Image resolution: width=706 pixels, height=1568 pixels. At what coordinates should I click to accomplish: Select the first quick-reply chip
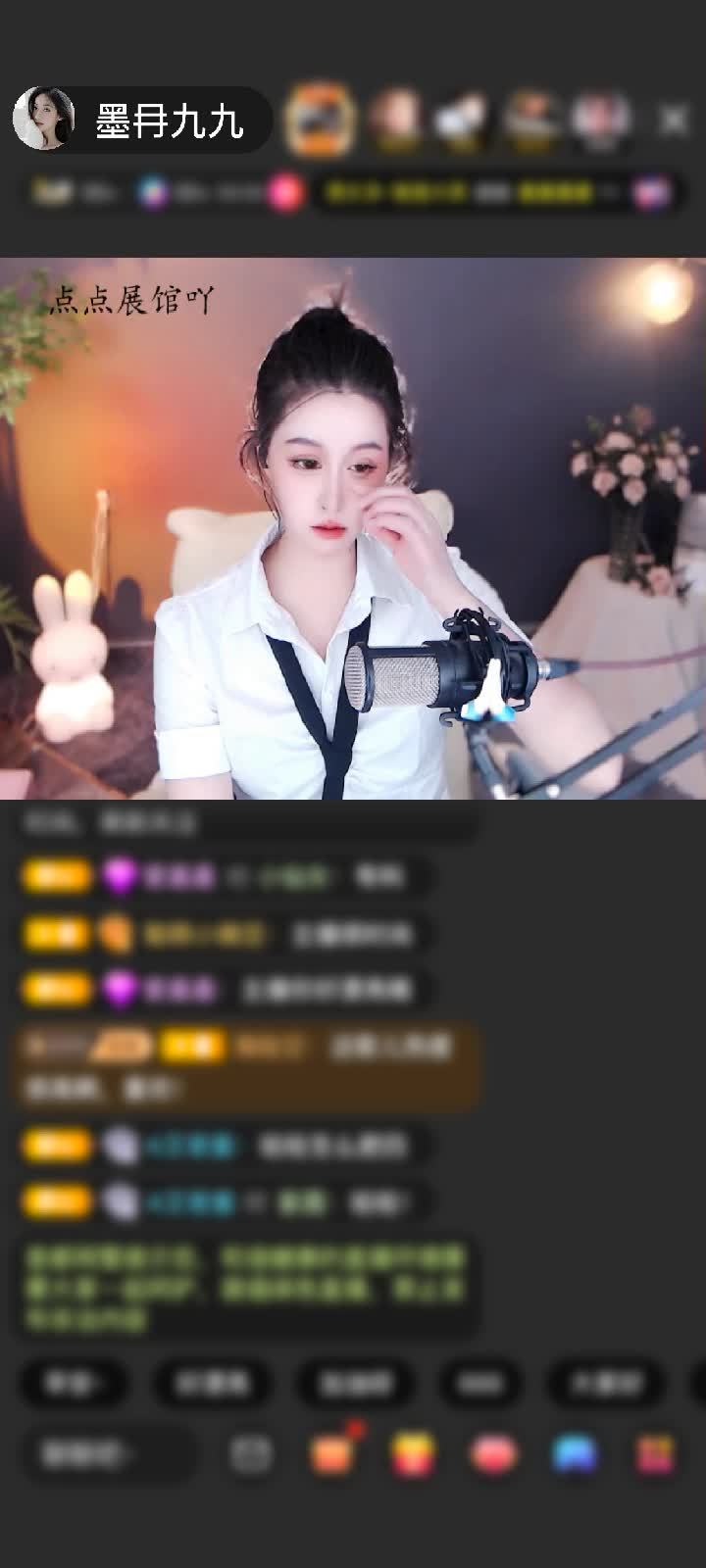click(x=73, y=1383)
